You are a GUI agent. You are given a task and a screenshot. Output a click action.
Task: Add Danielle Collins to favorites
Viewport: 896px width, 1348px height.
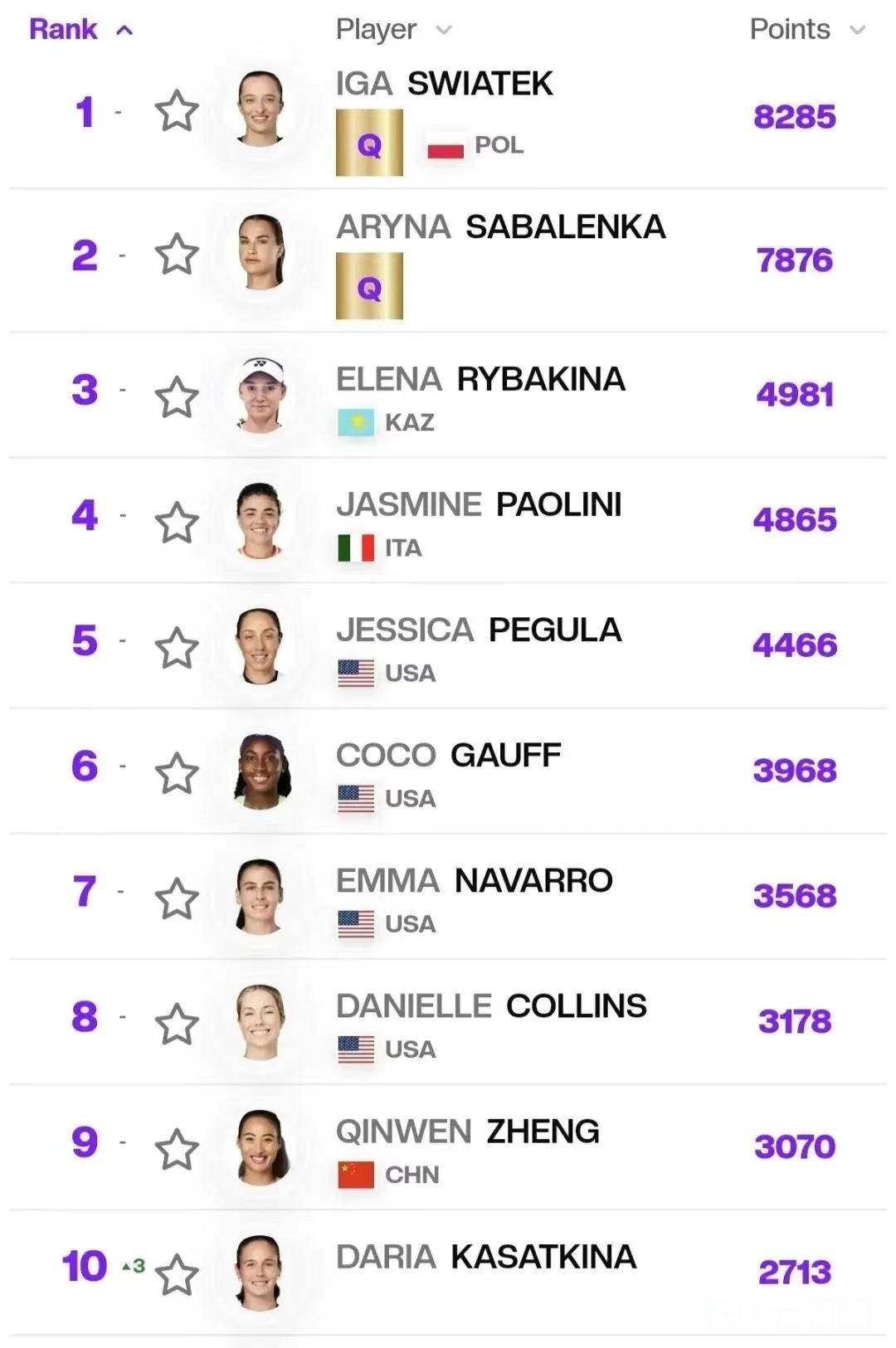click(177, 1024)
